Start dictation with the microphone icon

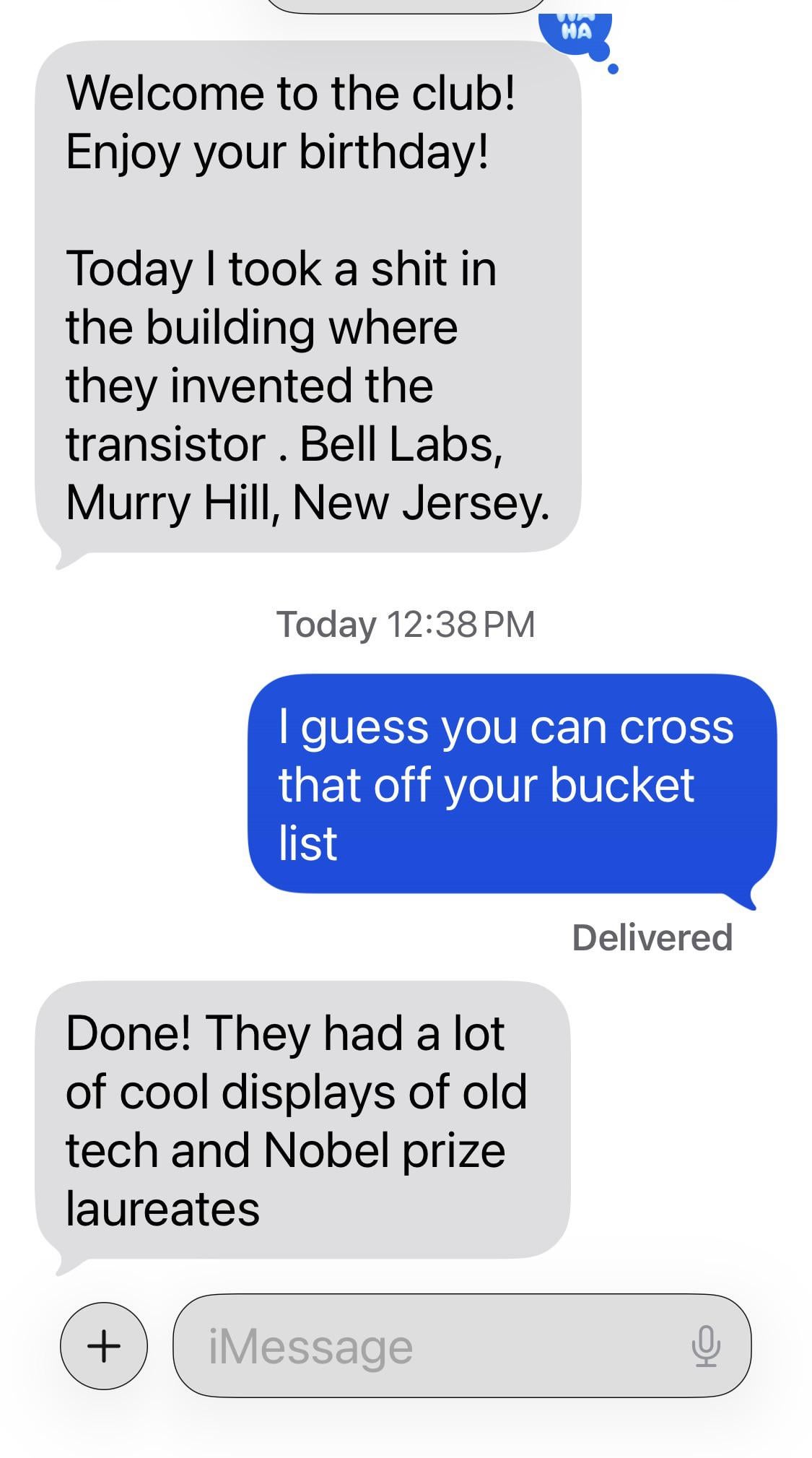click(x=705, y=1346)
